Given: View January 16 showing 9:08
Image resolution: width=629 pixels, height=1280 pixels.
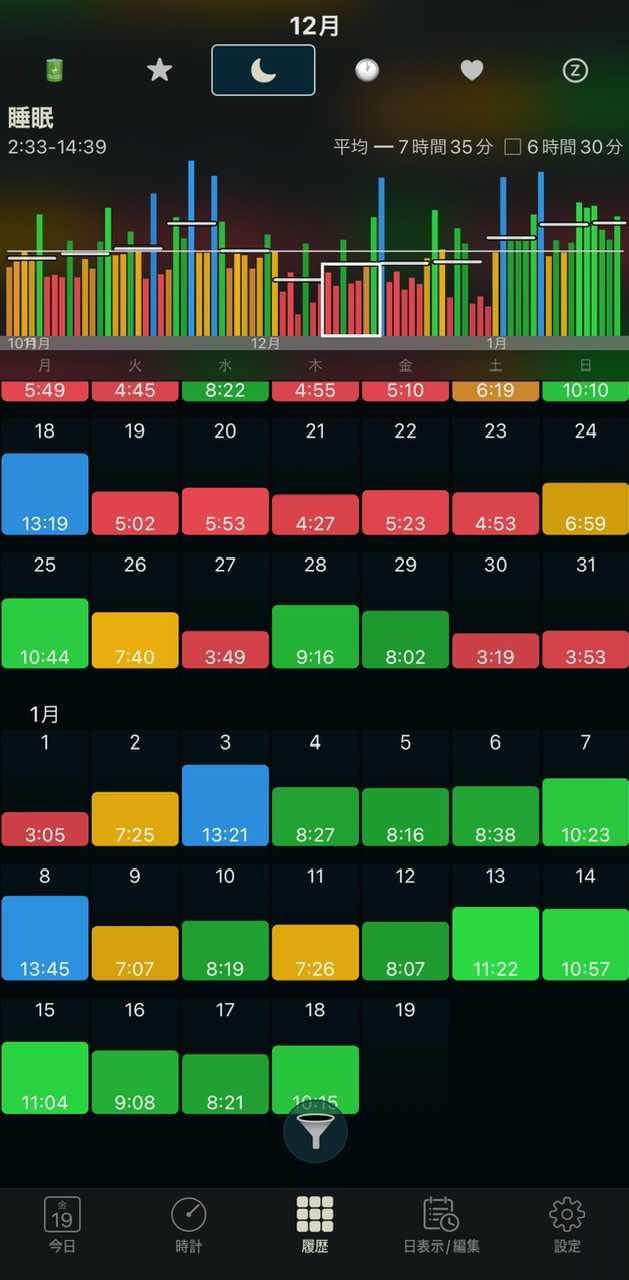Looking at the screenshot, I should (135, 1081).
